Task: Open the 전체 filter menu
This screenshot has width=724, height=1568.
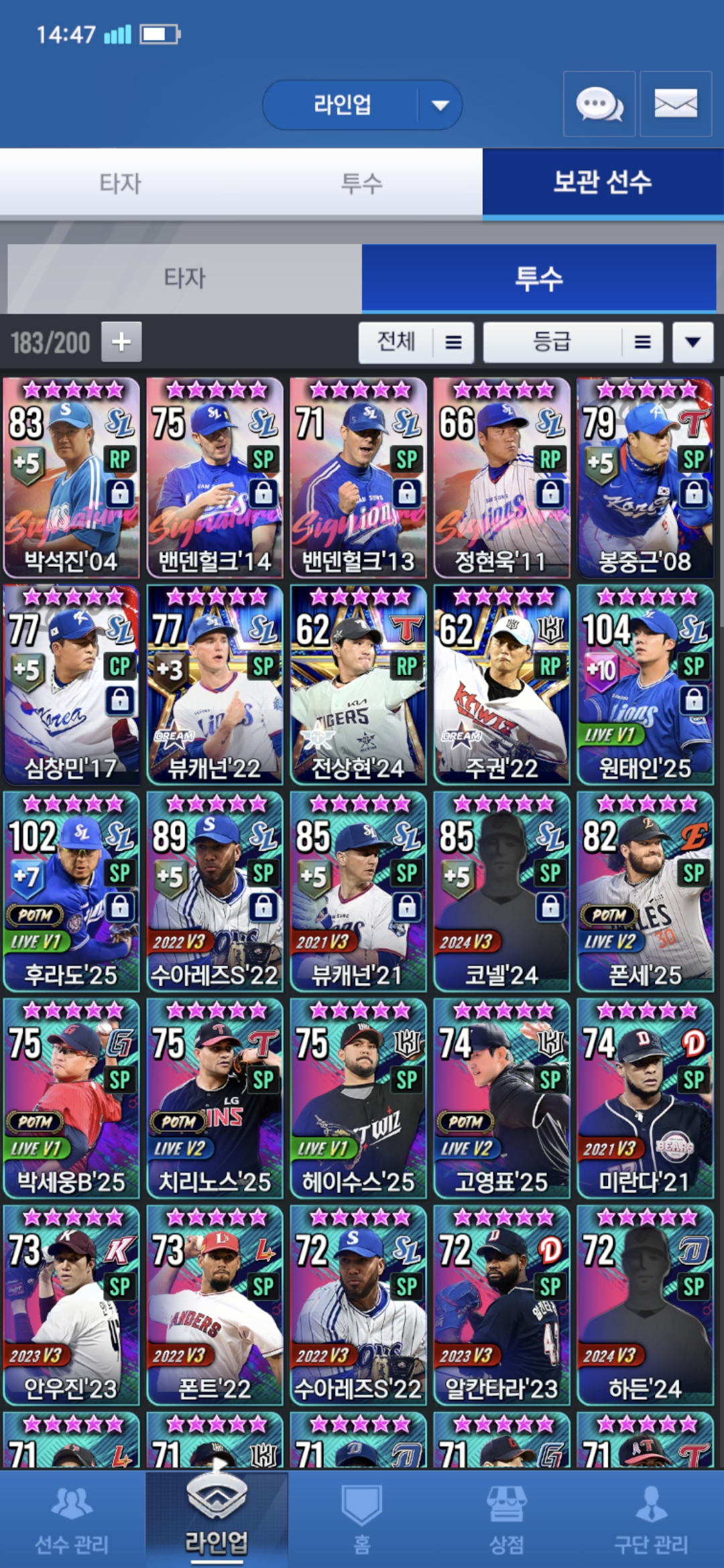Action: point(416,342)
